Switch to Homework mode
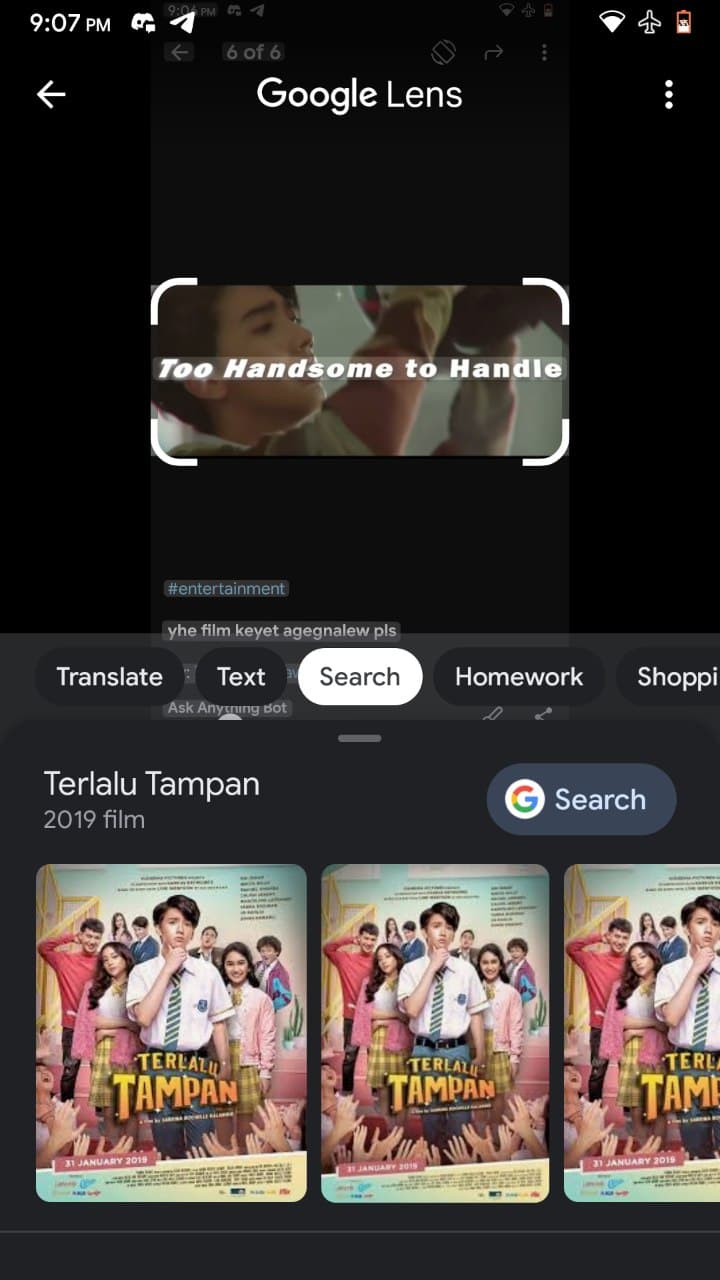This screenshot has width=720, height=1280. (x=519, y=677)
